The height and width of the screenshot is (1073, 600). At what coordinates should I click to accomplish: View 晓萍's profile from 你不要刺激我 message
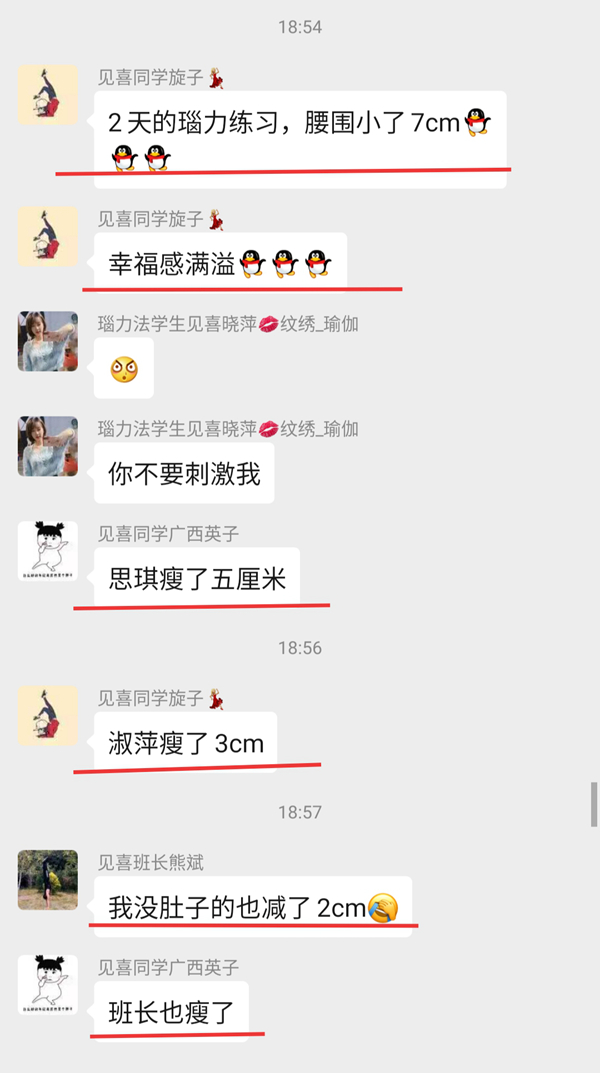click(48, 446)
